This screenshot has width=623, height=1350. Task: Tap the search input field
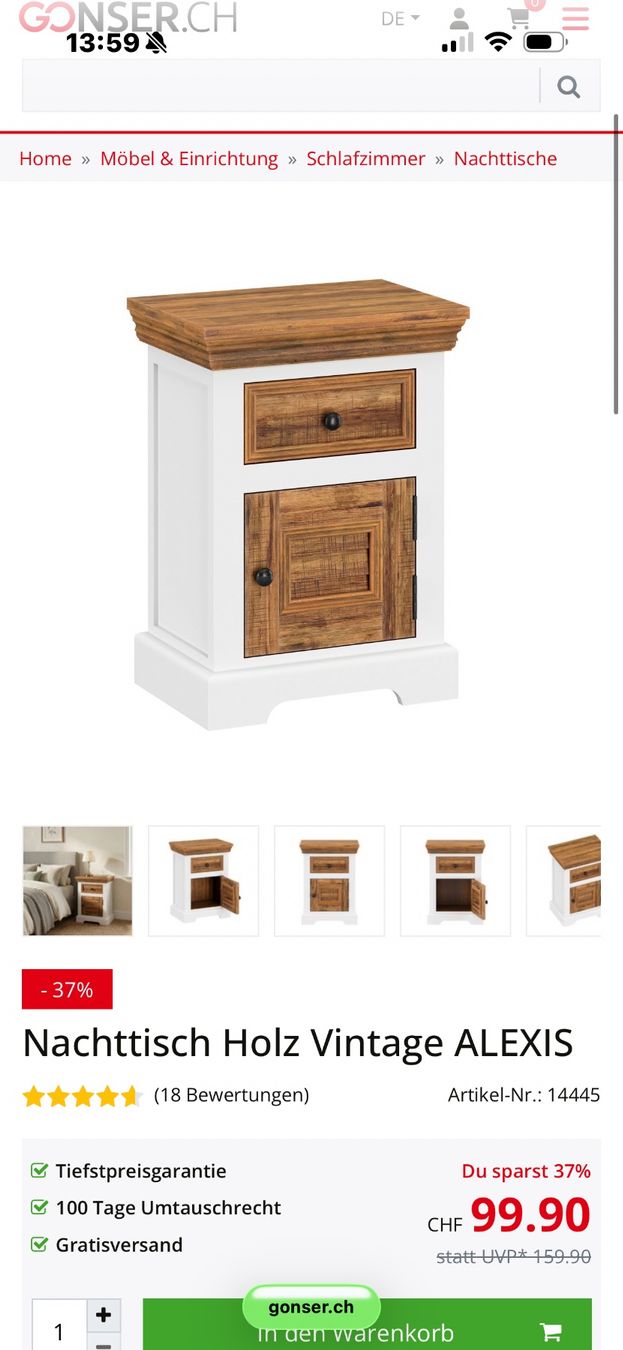coord(281,86)
